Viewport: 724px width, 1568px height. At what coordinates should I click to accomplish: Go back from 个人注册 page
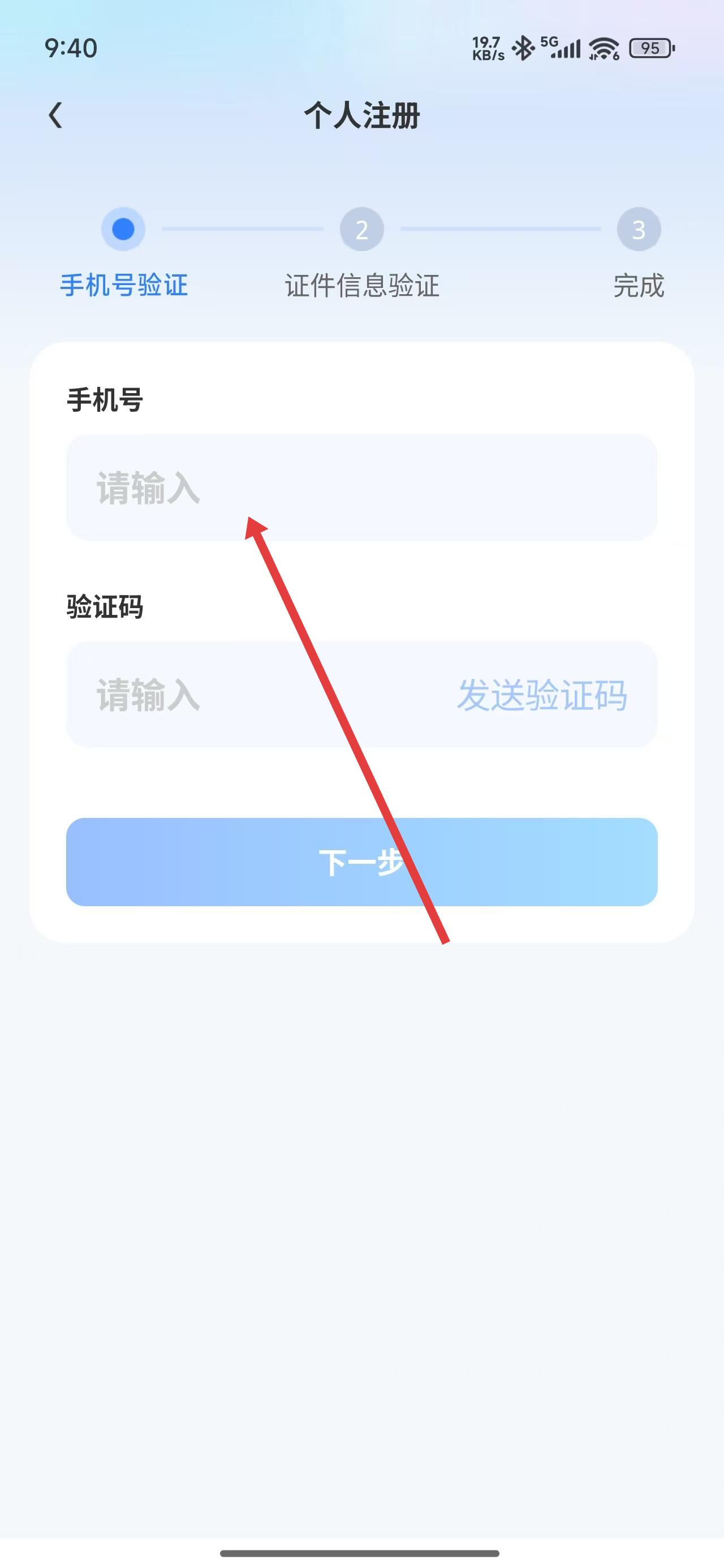[55, 115]
